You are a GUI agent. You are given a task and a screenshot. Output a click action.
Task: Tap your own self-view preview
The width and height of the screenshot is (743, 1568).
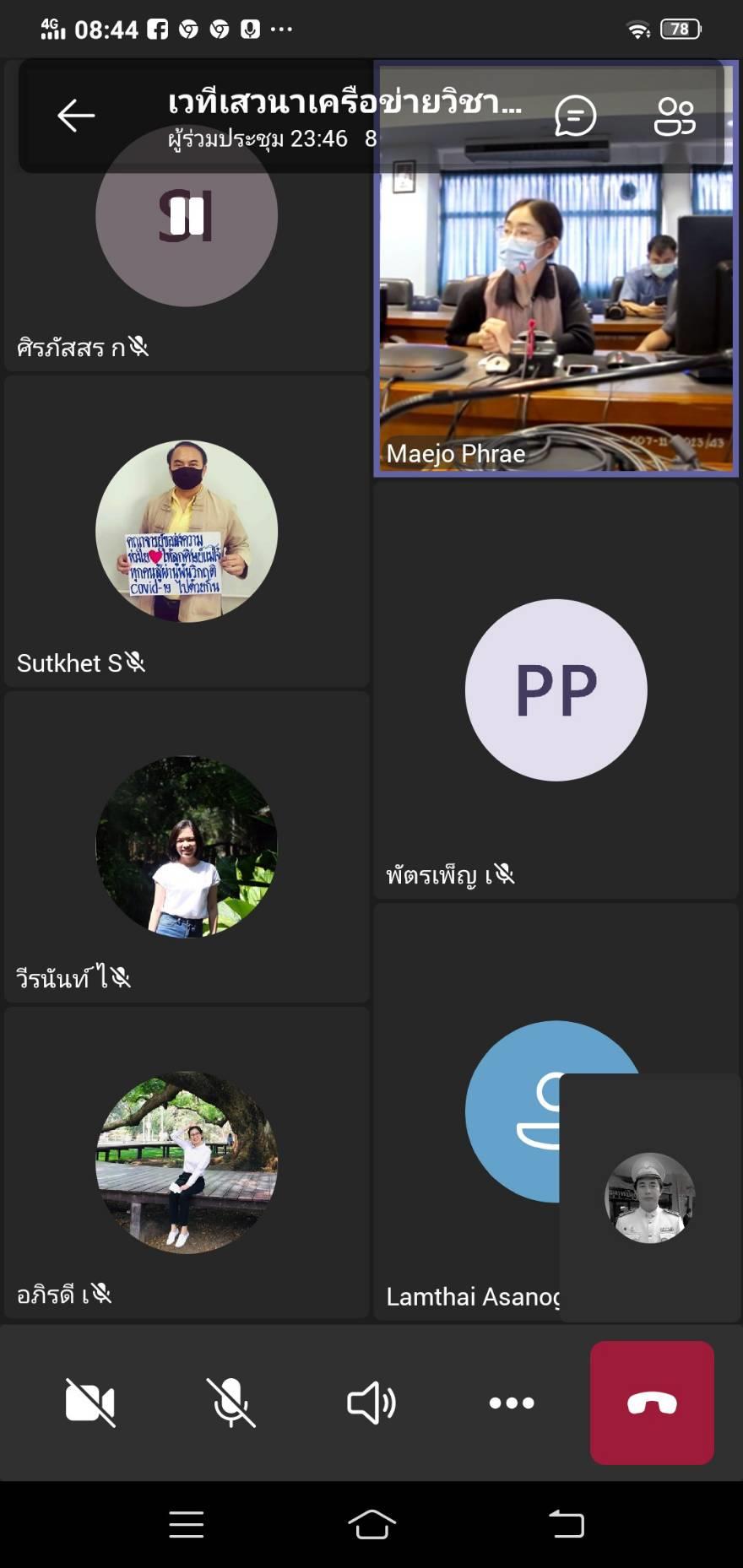[x=649, y=1198]
